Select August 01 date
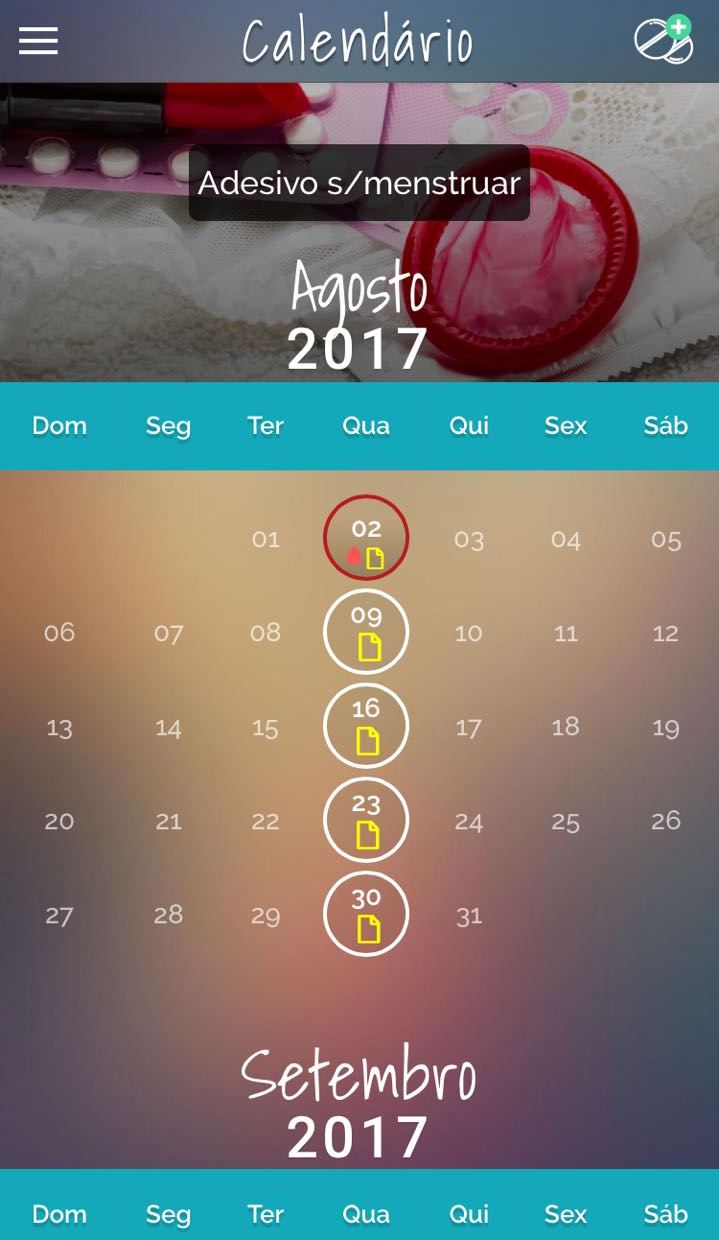 coord(265,540)
